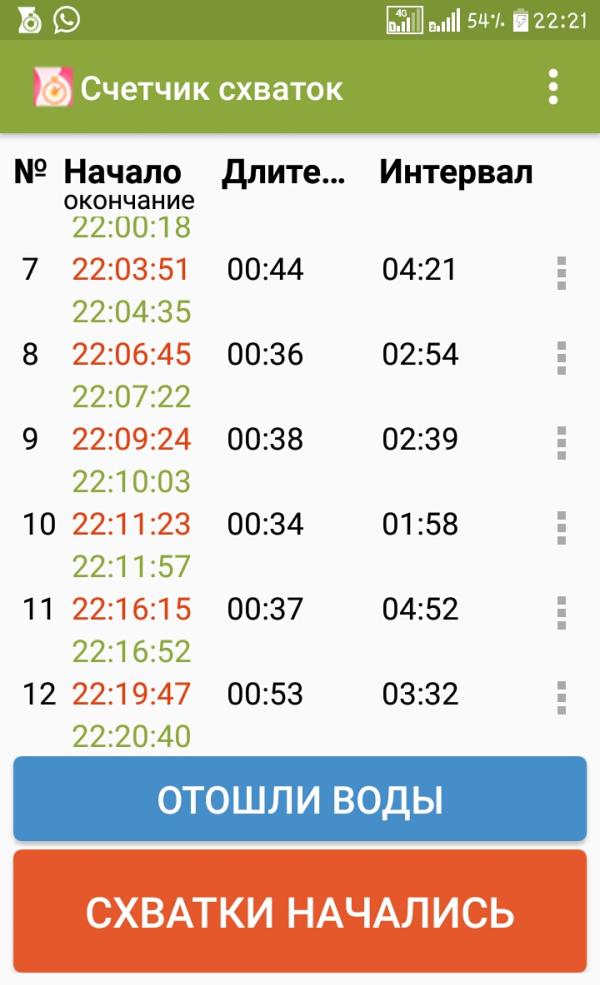Open the app bar overflow menu
This screenshot has height=985, width=600.
point(553,88)
